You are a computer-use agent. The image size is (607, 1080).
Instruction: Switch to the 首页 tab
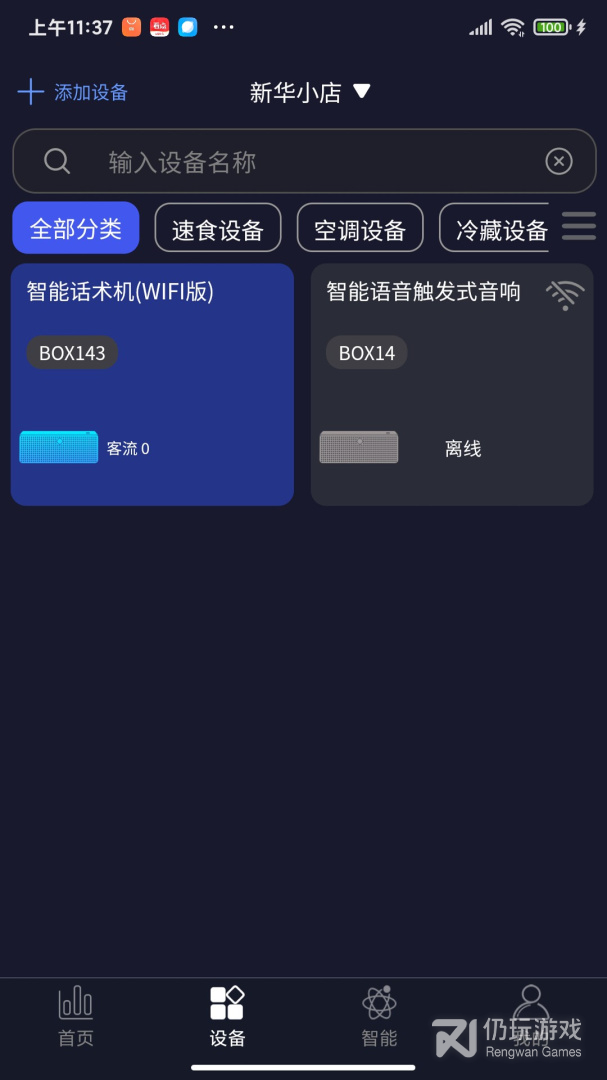click(75, 1015)
